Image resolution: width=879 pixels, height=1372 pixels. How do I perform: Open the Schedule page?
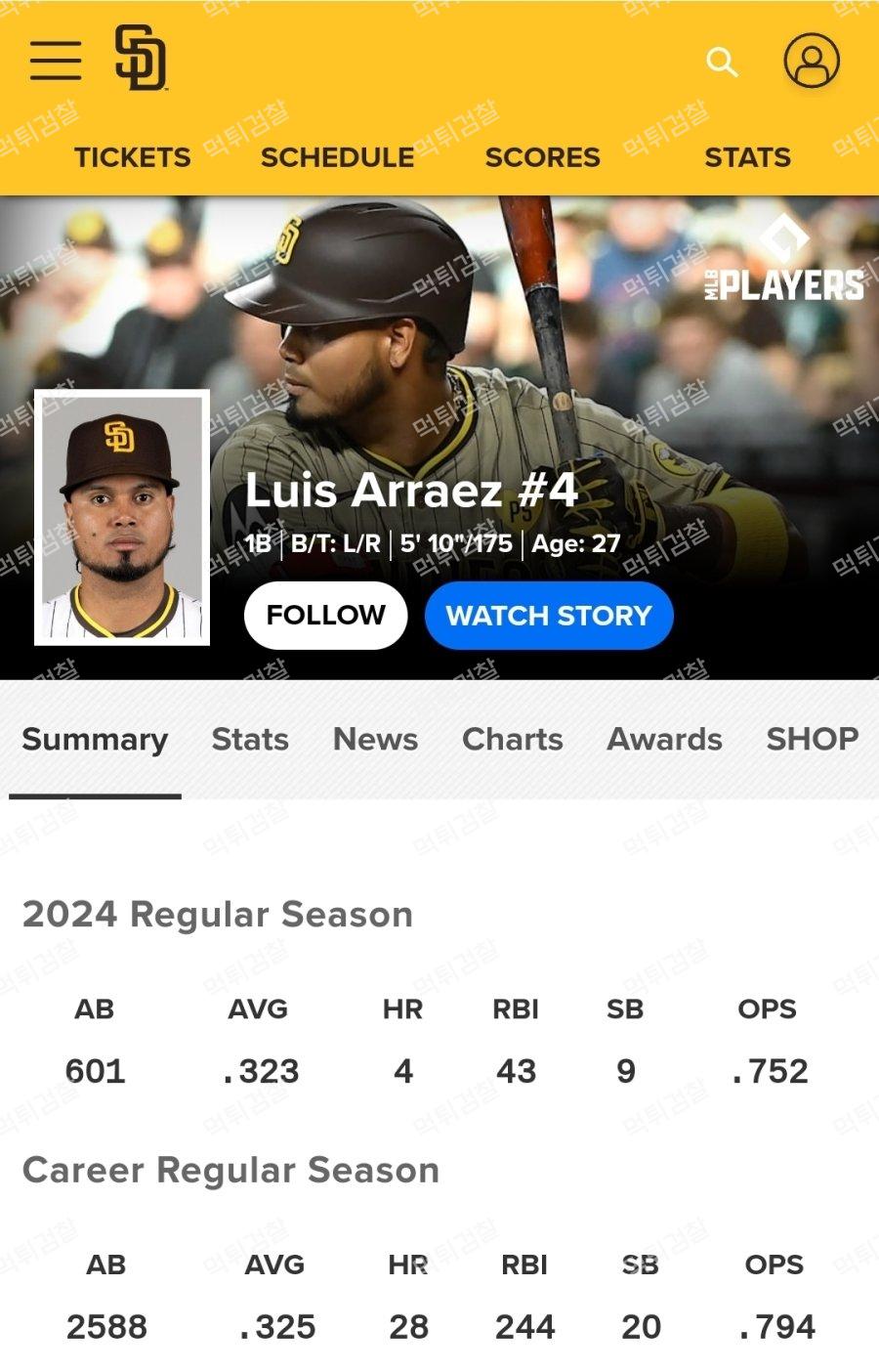point(337,157)
